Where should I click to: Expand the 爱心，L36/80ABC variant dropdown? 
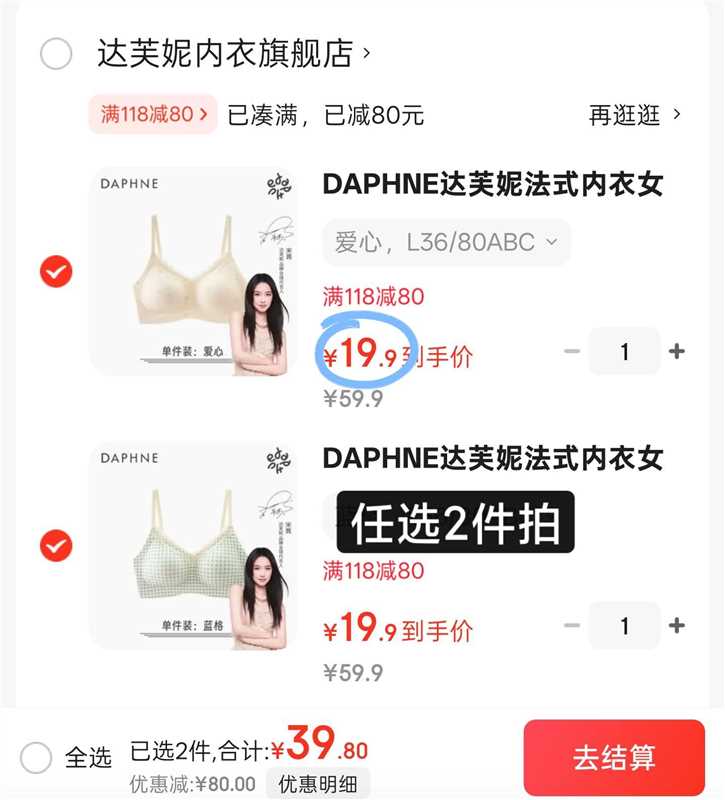click(447, 242)
